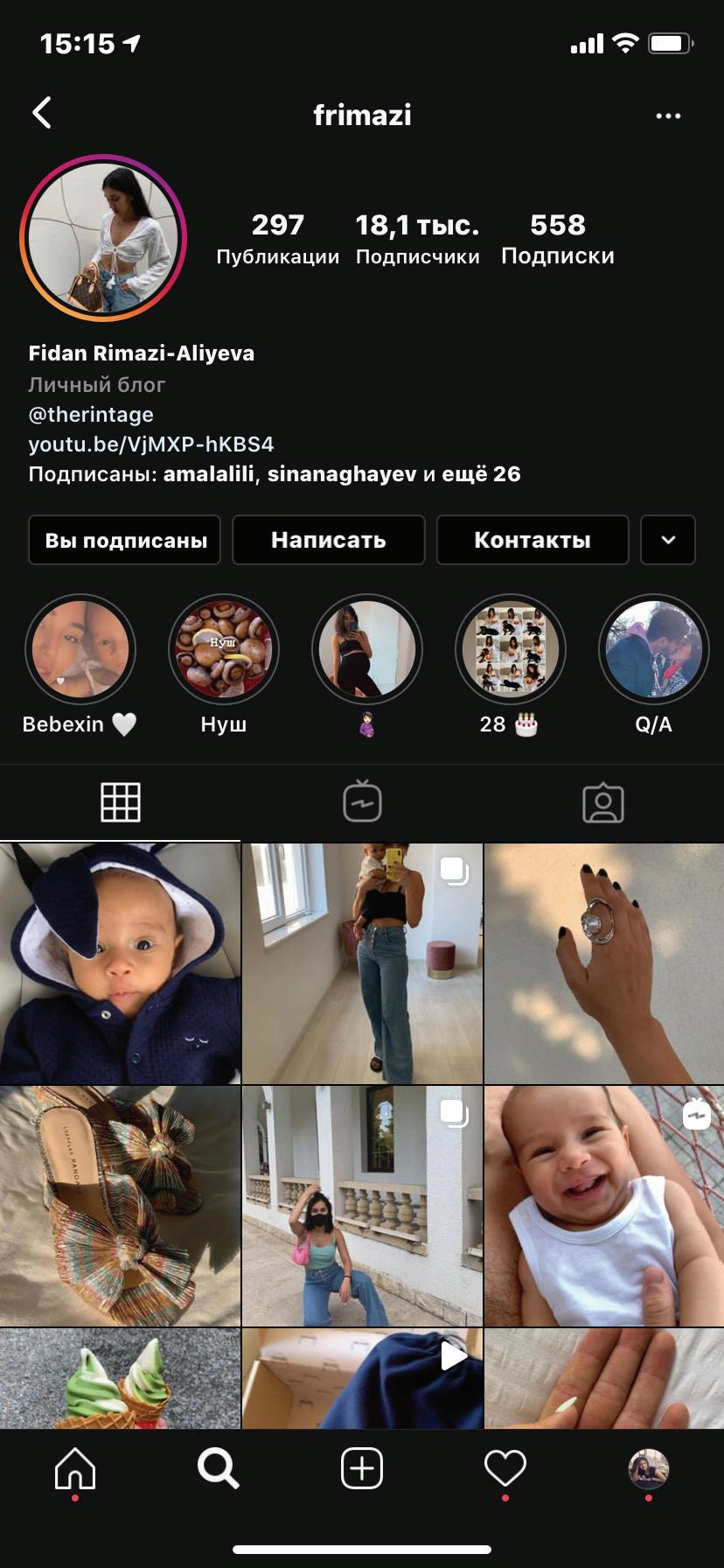The width and height of the screenshot is (724, 1568).
Task: Open the @therintage profile link
Action: tap(91, 415)
